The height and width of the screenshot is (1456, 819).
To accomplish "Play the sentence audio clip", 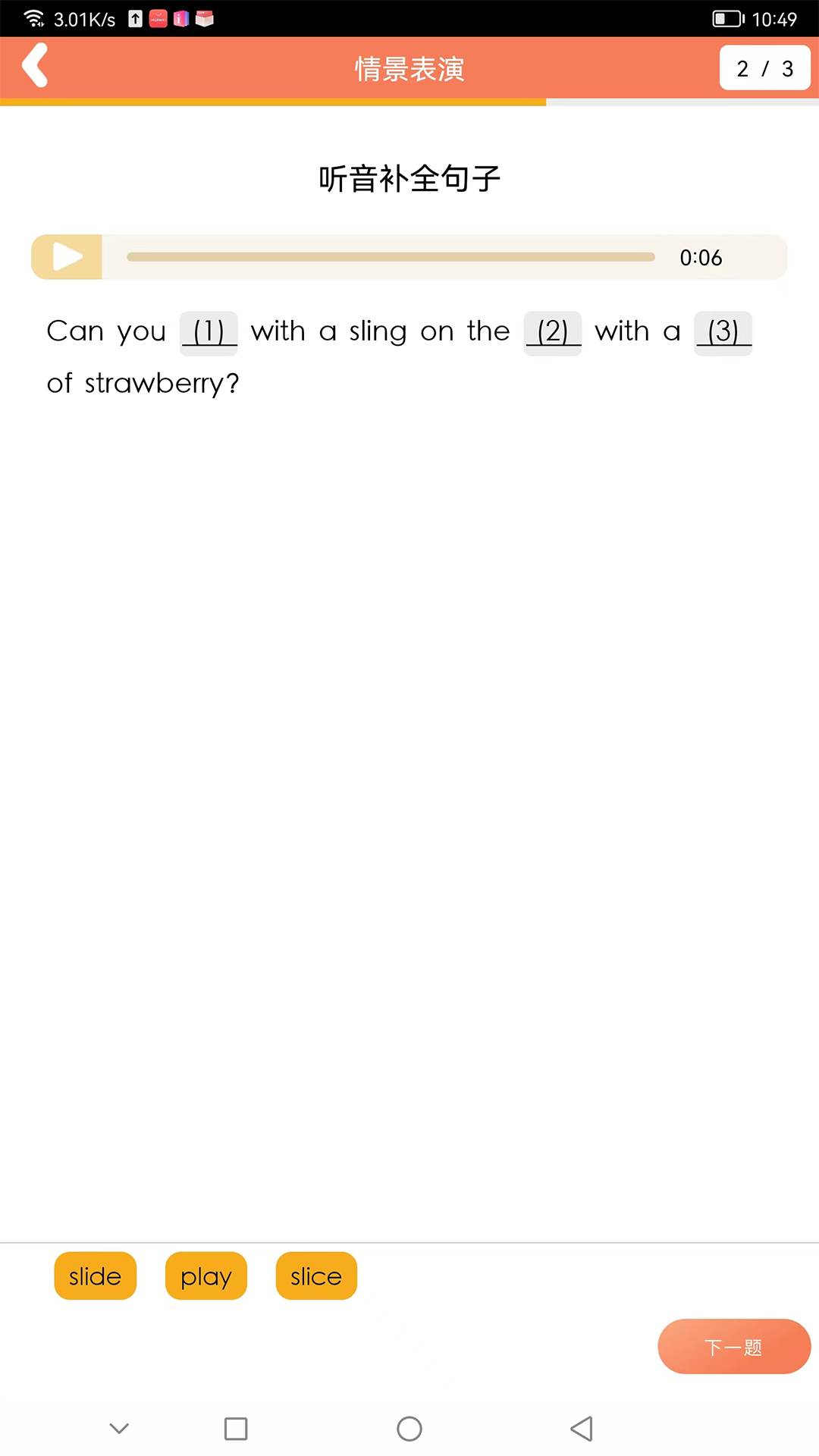I will (x=67, y=257).
